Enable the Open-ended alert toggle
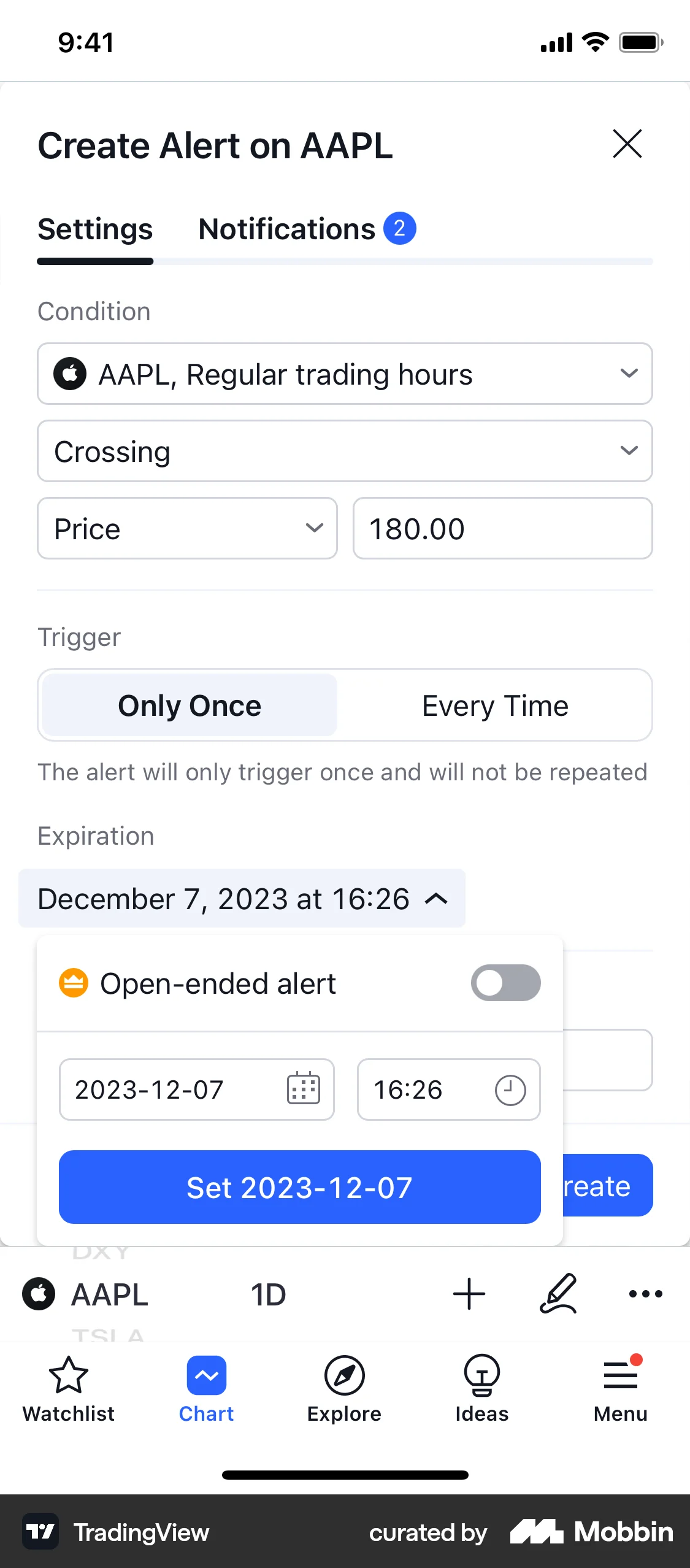 click(x=505, y=983)
